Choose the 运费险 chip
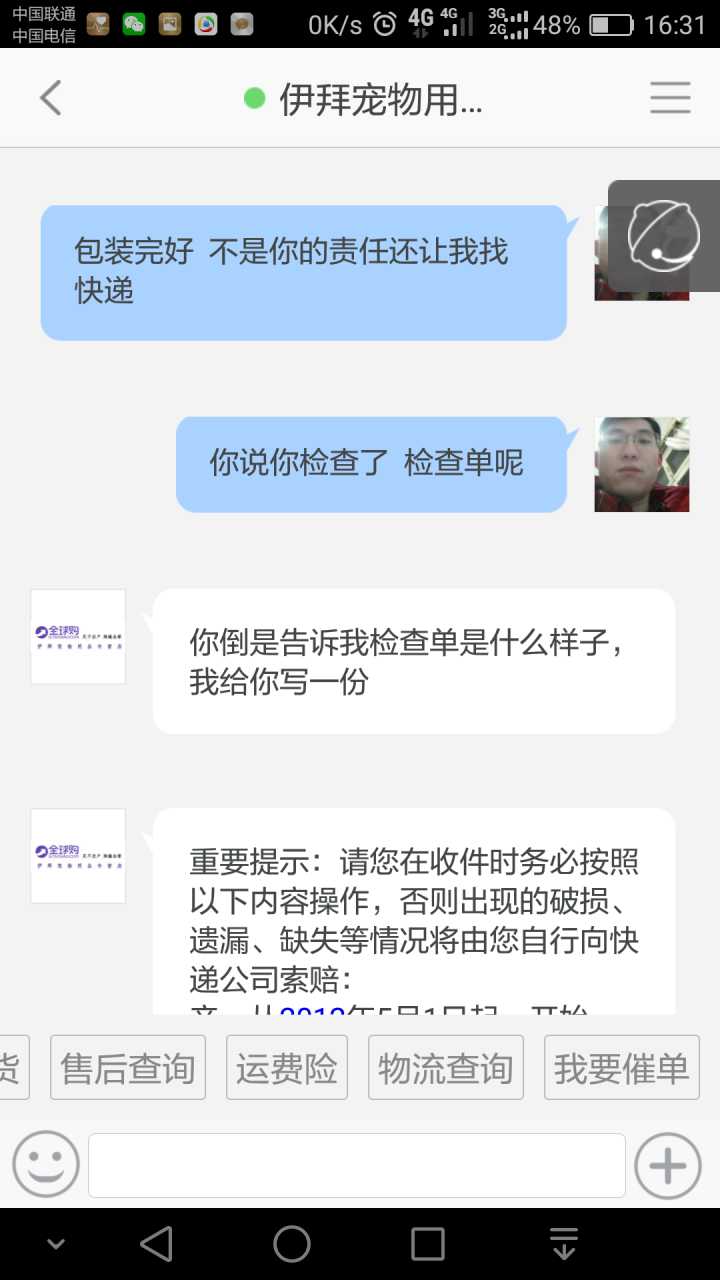Viewport: 720px width, 1280px height. pyautogui.click(x=287, y=1068)
